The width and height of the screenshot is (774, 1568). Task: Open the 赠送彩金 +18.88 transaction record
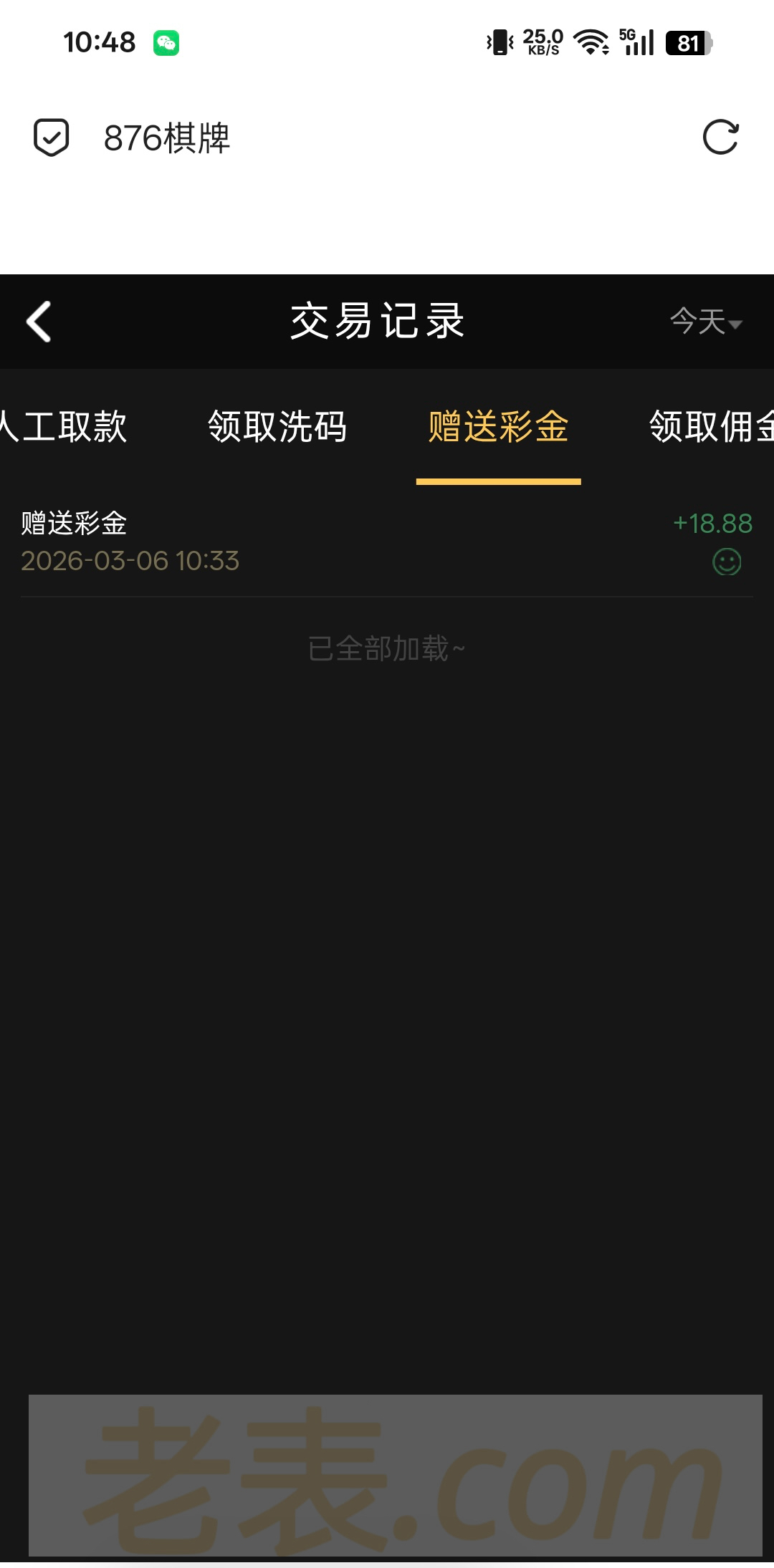(387, 542)
